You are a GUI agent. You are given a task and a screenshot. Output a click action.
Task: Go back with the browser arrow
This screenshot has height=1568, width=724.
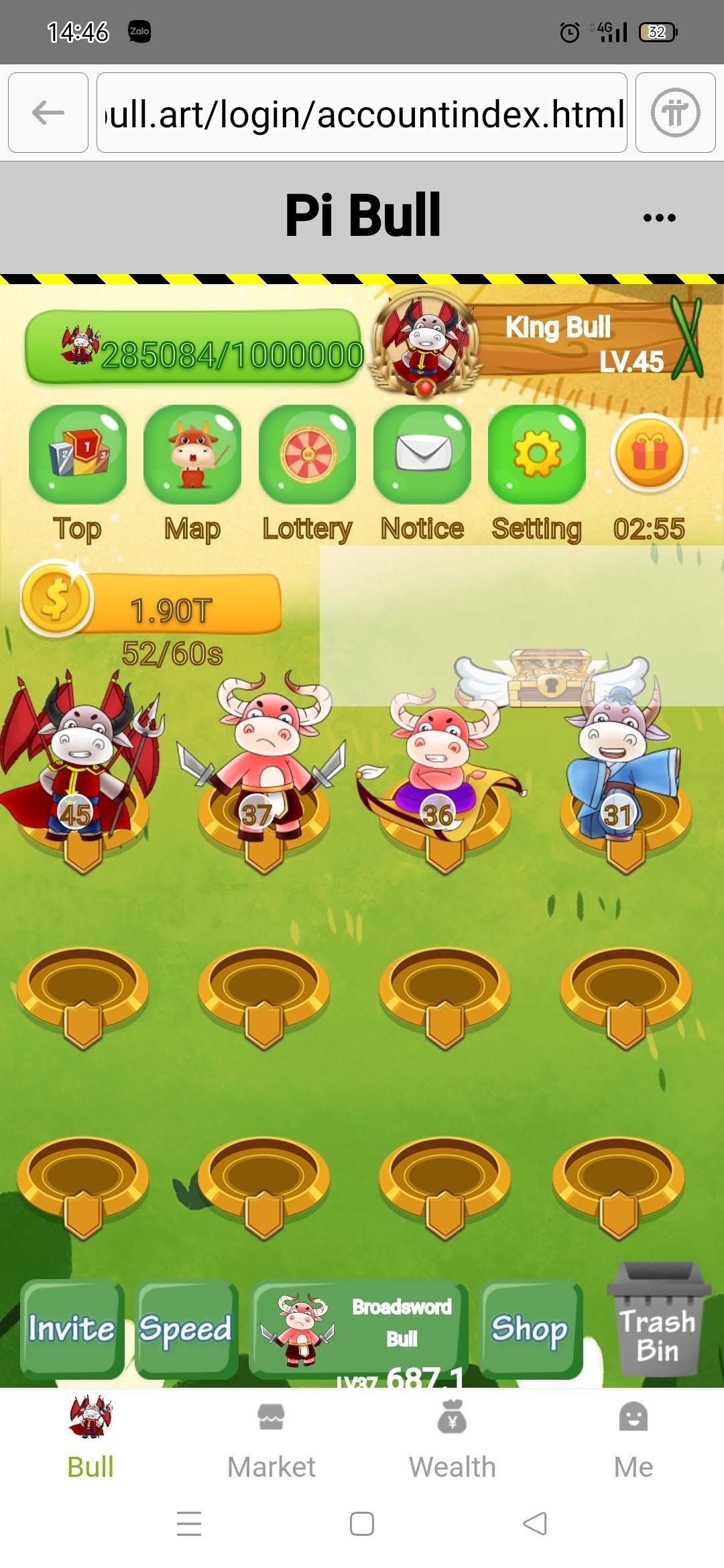(x=48, y=113)
